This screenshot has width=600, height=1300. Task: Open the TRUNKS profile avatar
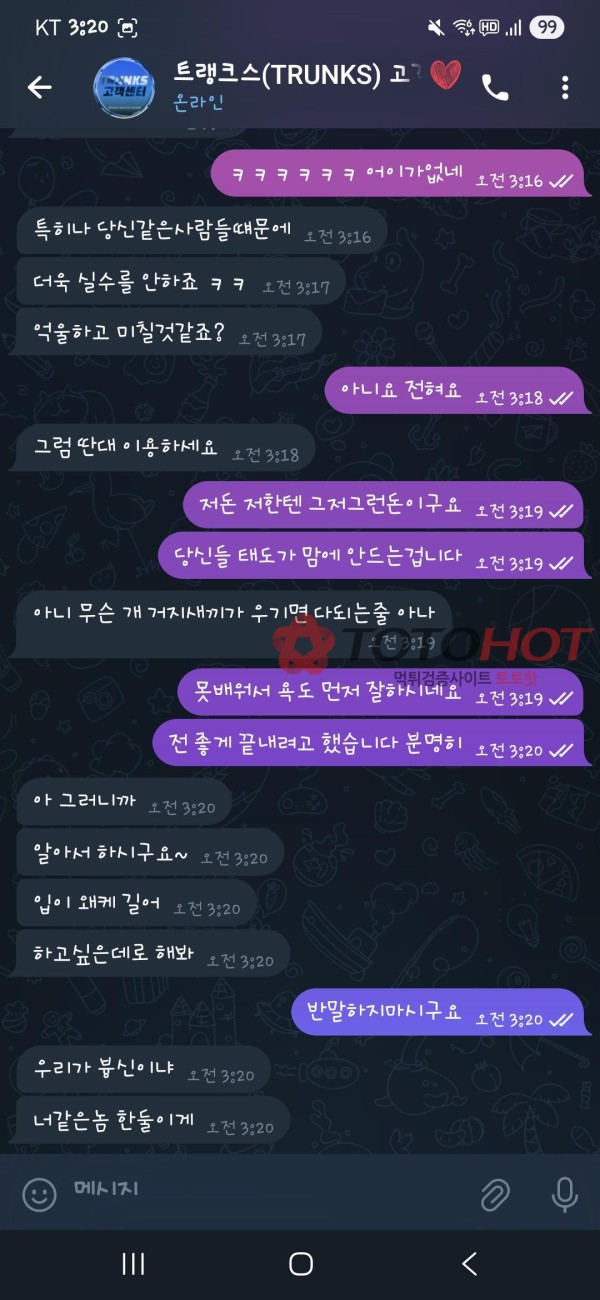(123, 88)
